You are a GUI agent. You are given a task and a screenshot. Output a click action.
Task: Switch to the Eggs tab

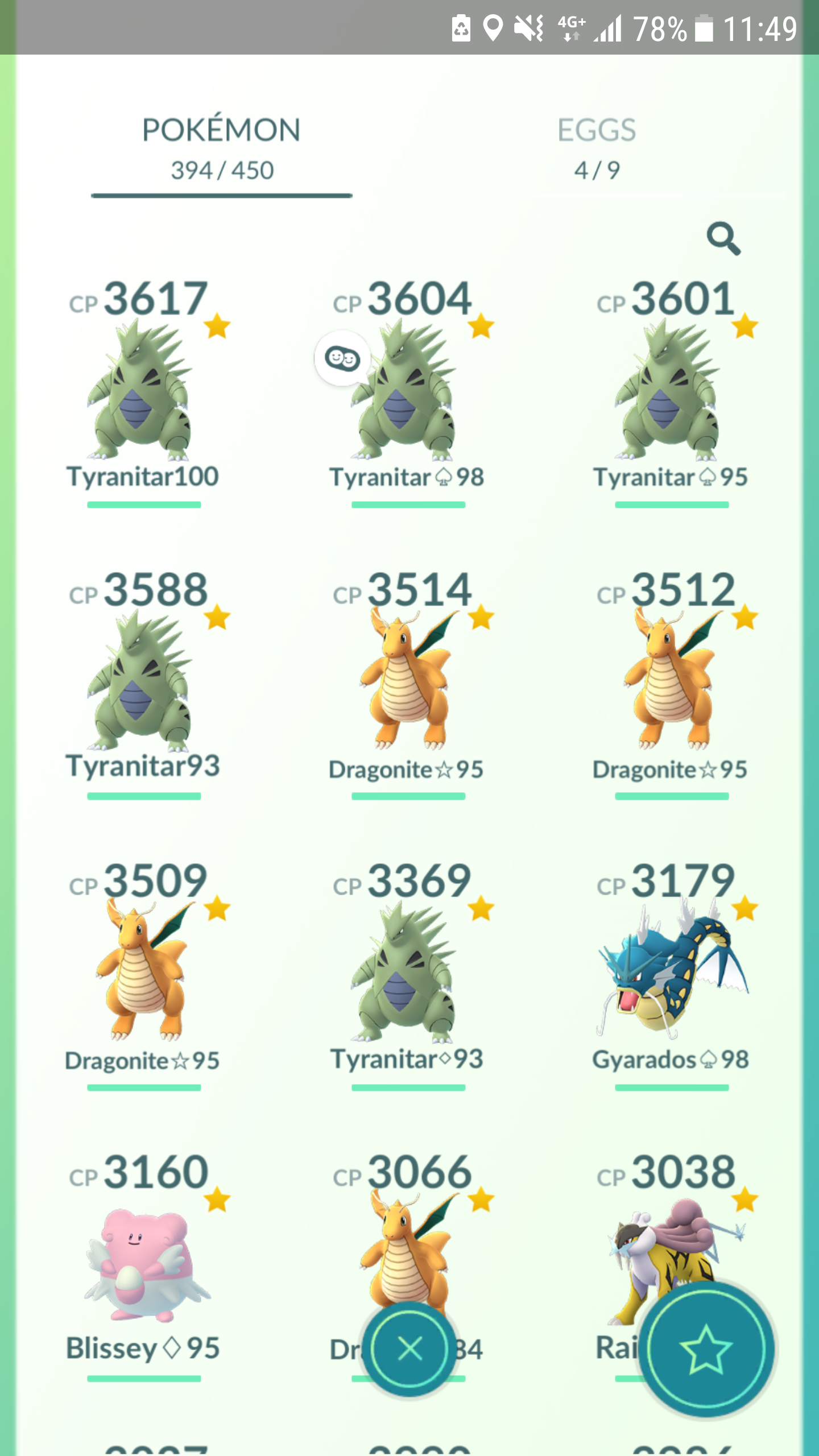(597, 149)
